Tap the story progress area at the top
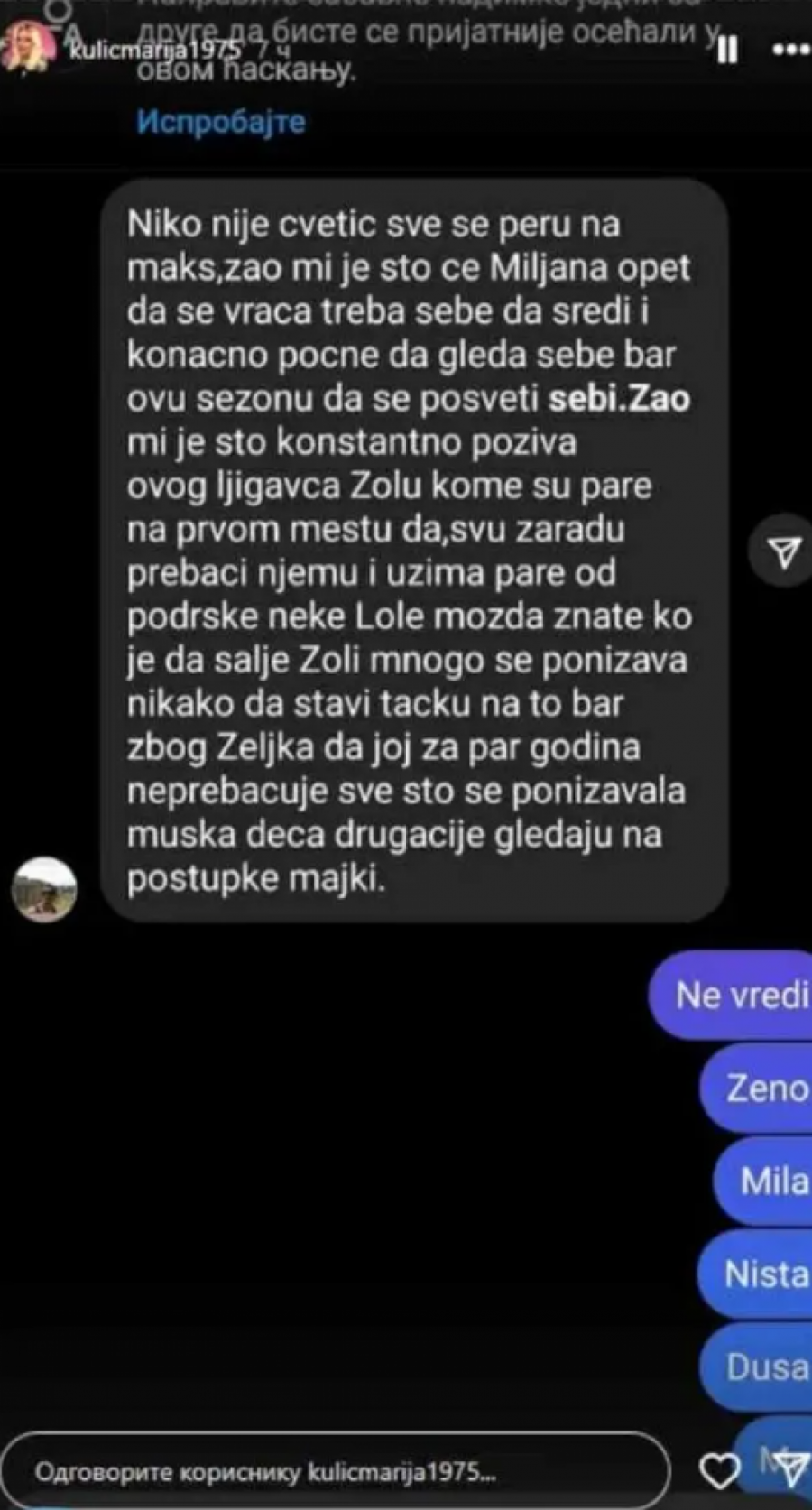The image size is (812, 1510). pos(406,7)
